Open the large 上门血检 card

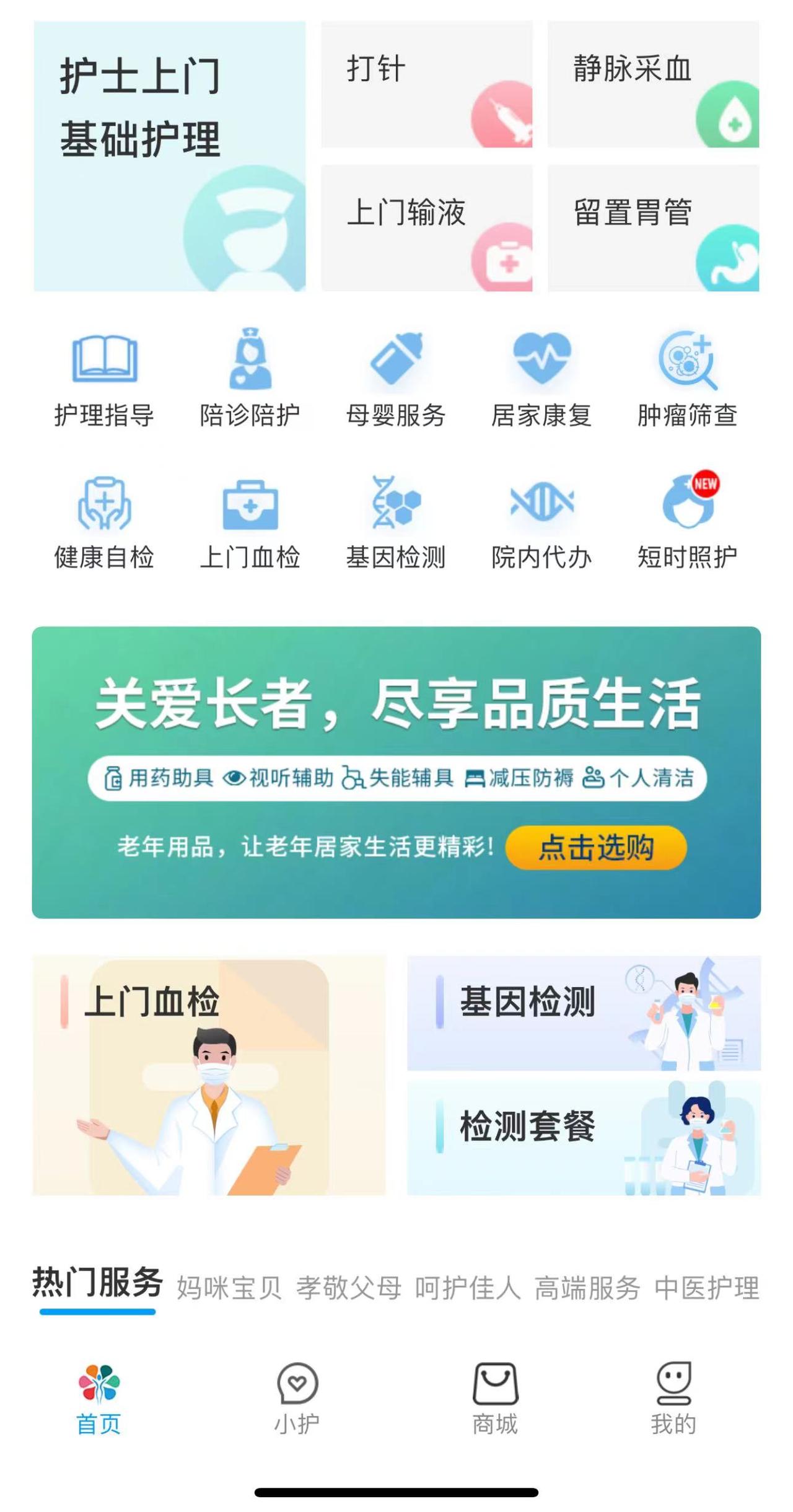coord(209,1075)
